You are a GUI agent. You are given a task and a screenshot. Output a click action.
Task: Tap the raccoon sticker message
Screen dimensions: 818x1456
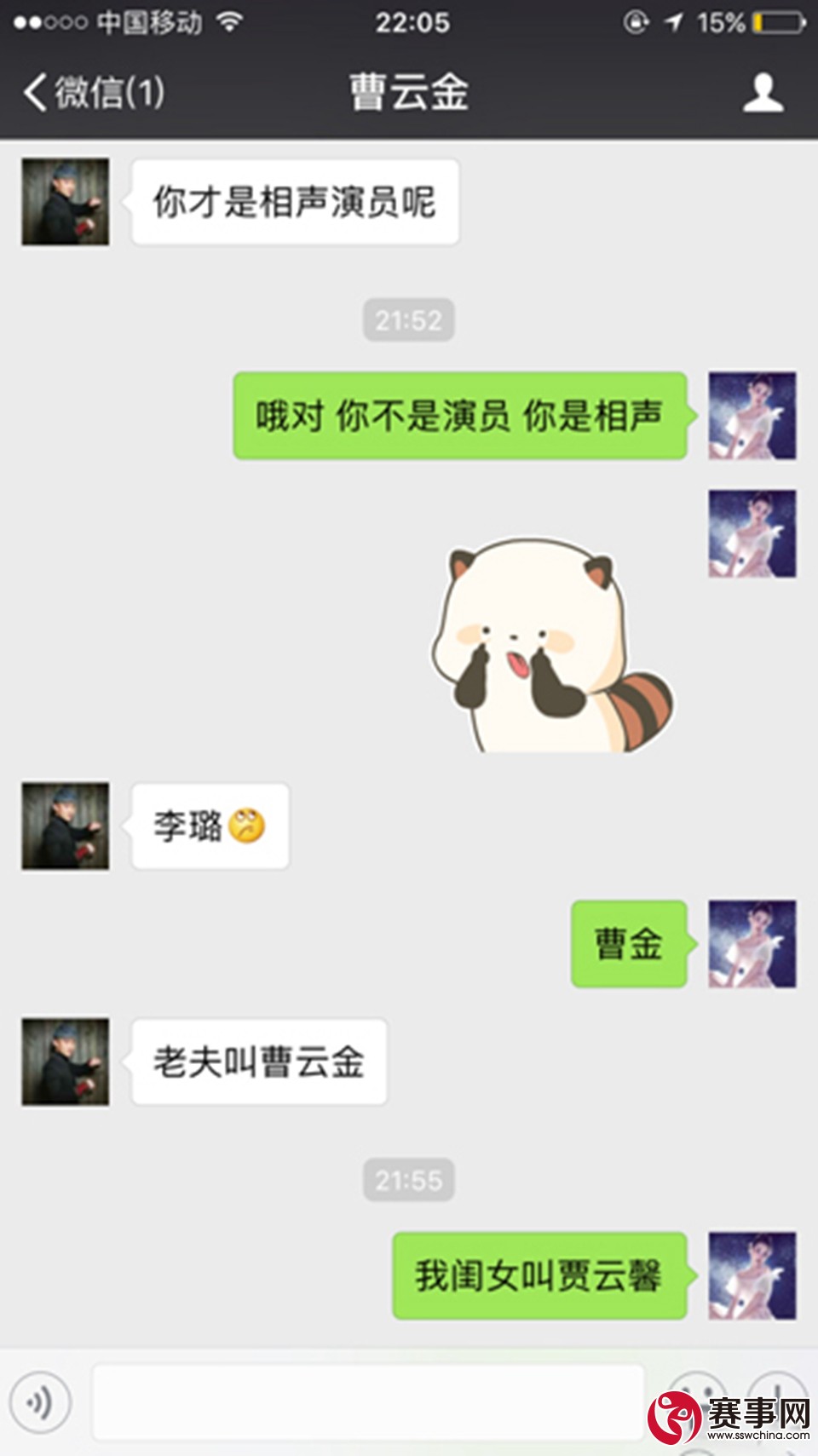[x=550, y=644]
